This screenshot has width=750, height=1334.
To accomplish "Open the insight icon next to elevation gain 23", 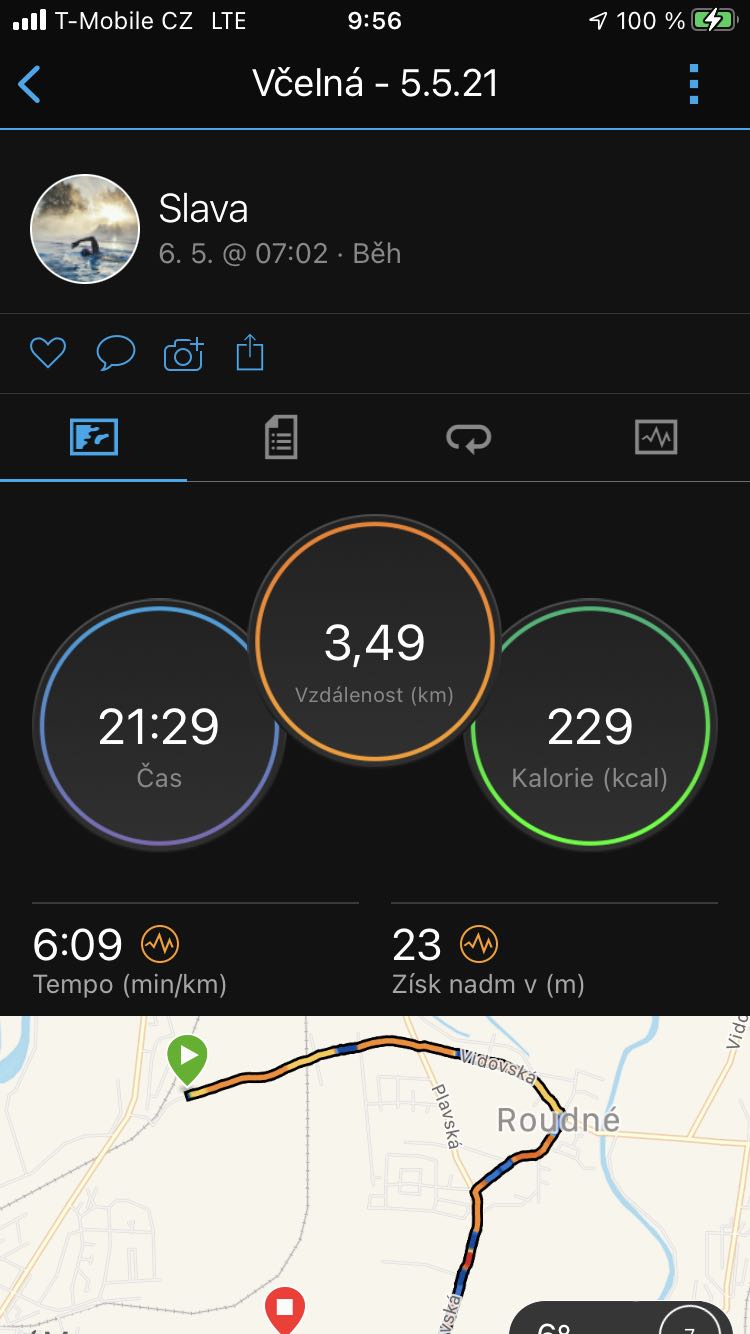I will tap(479, 943).
